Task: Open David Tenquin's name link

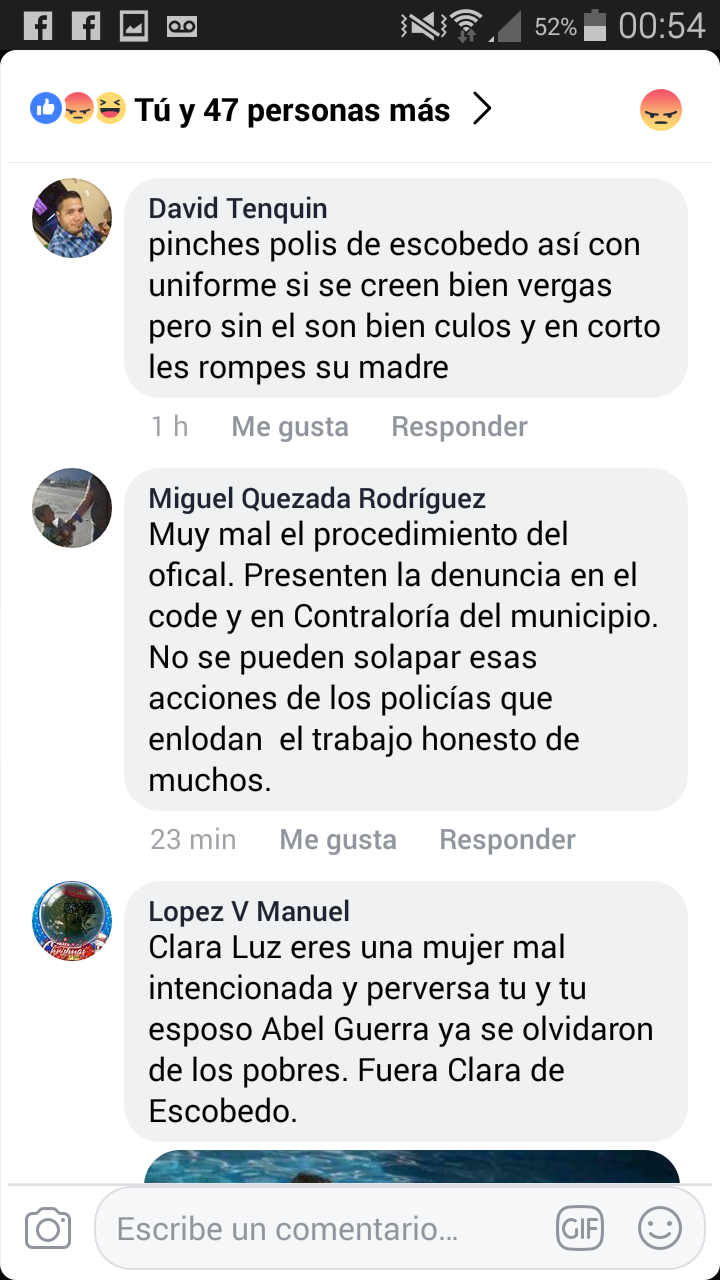Action: [238, 208]
